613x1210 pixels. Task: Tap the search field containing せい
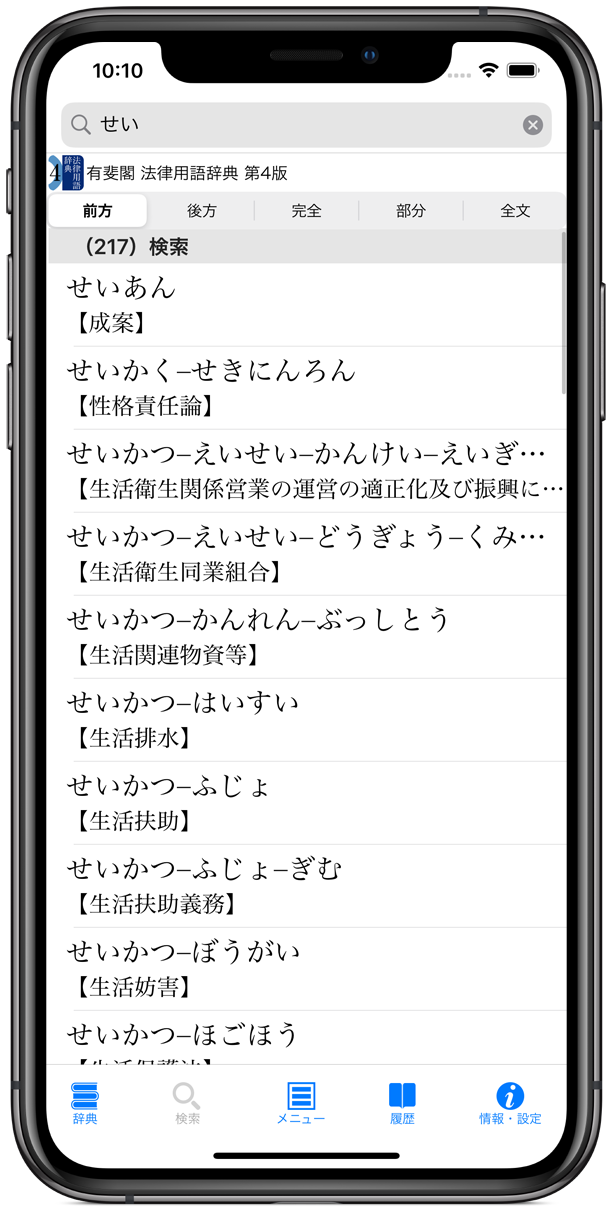click(x=300, y=125)
